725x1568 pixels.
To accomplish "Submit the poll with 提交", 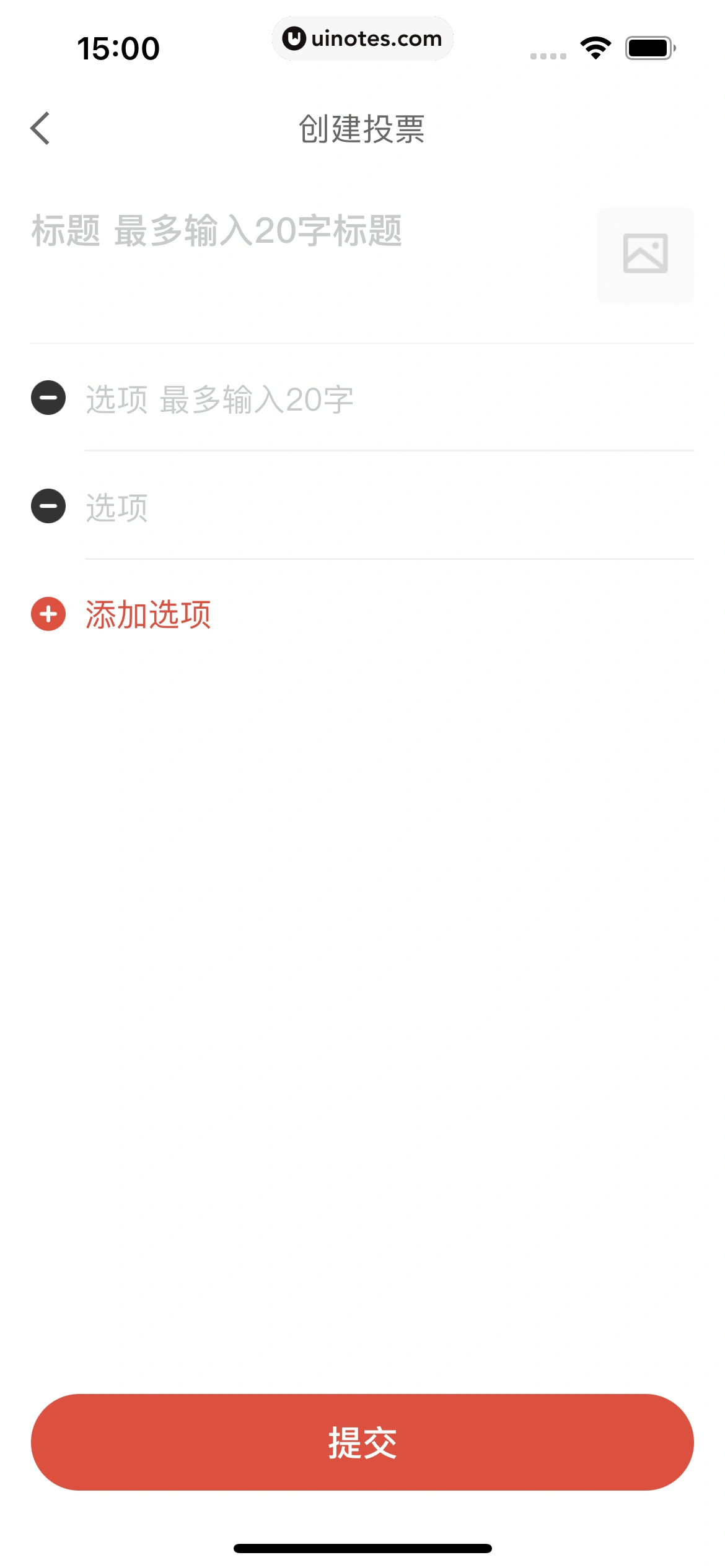I will 362,1442.
